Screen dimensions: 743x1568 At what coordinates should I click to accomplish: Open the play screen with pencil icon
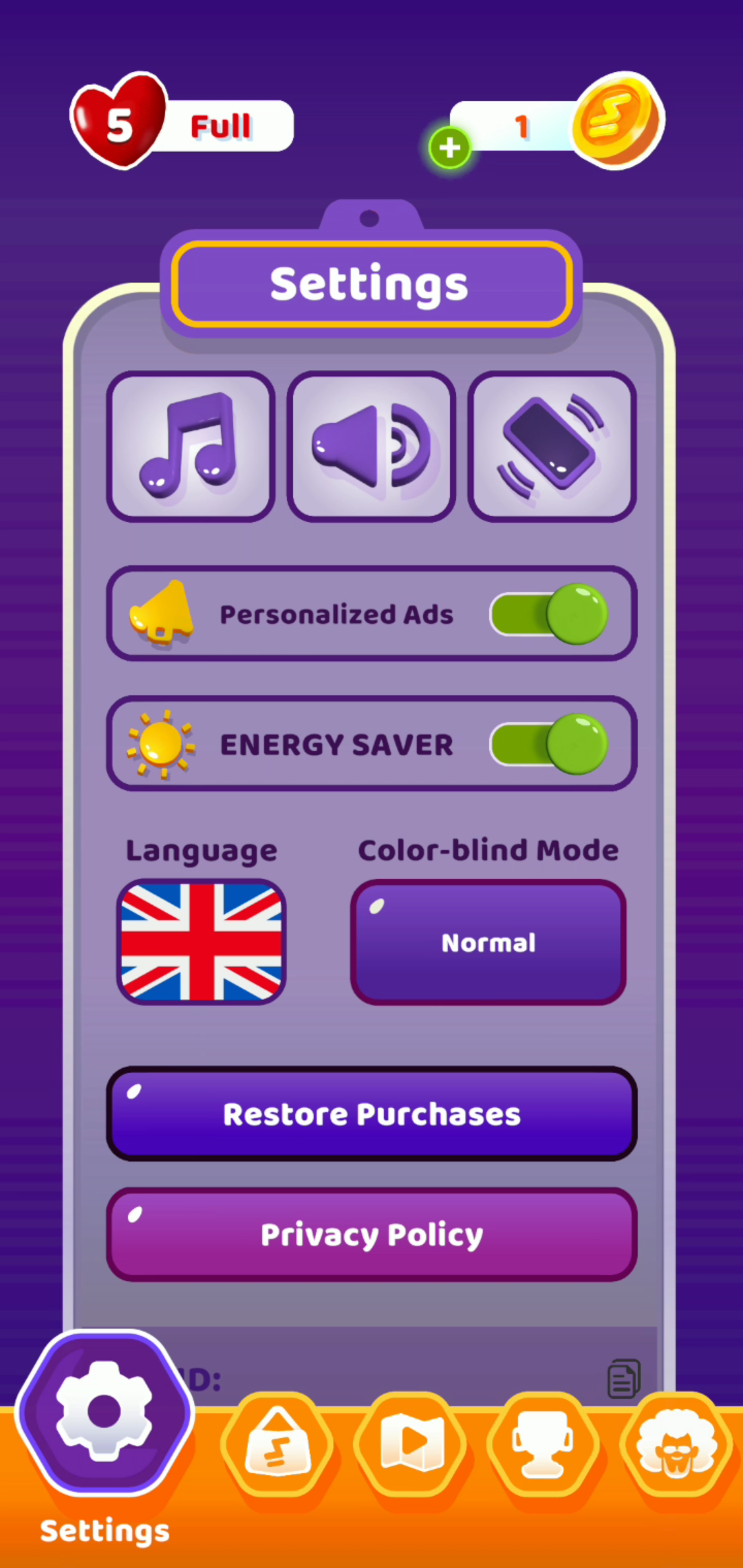[278, 1448]
